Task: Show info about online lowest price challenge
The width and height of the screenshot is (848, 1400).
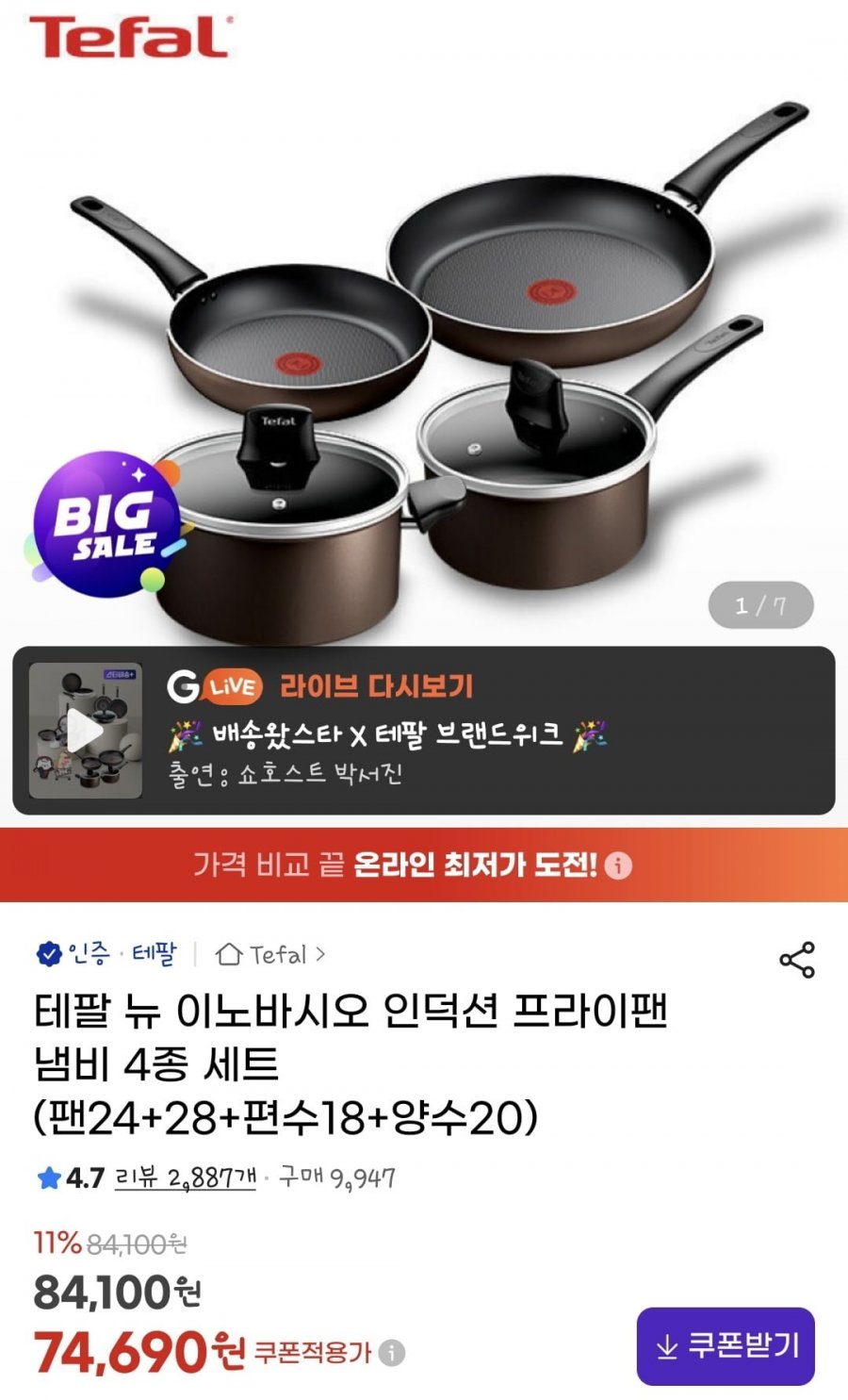Action: (x=618, y=865)
